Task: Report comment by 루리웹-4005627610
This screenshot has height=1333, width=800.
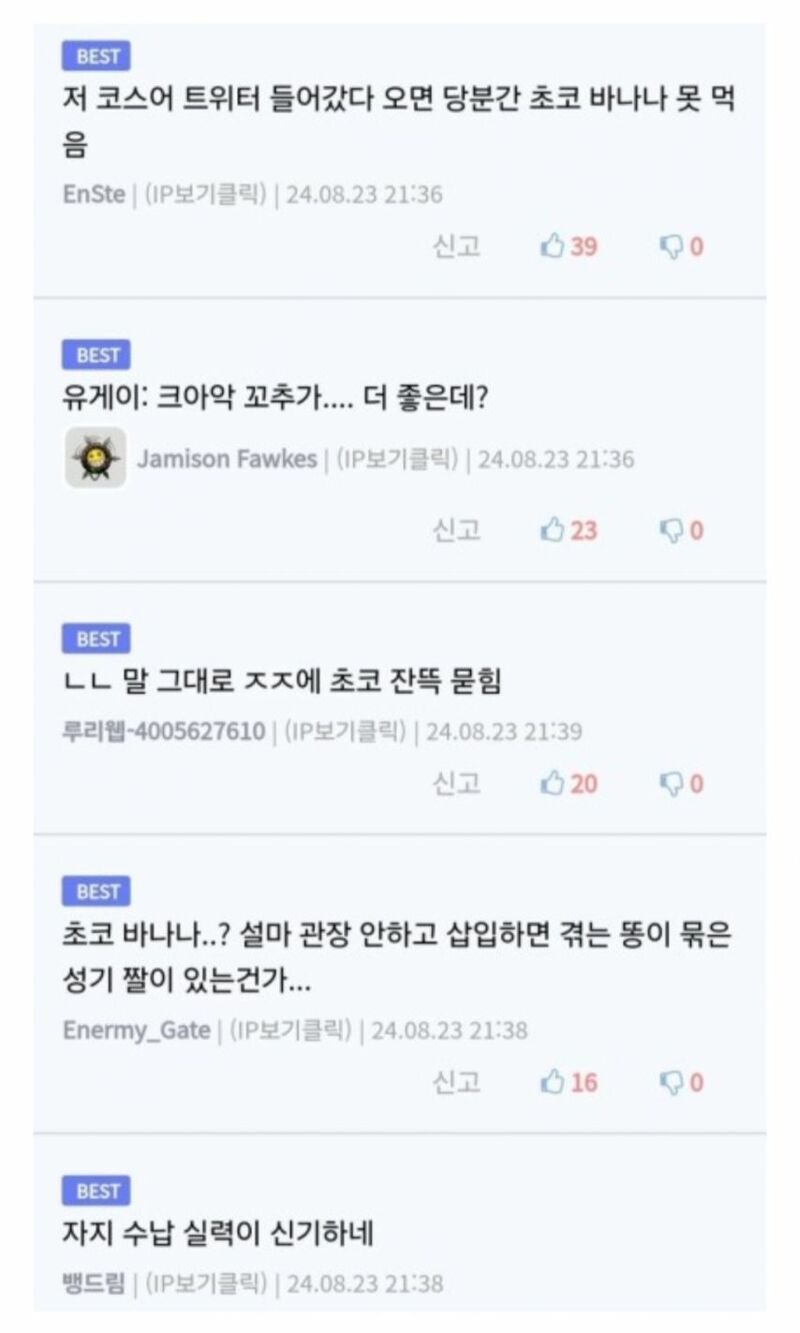Action: [x=456, y=783]
